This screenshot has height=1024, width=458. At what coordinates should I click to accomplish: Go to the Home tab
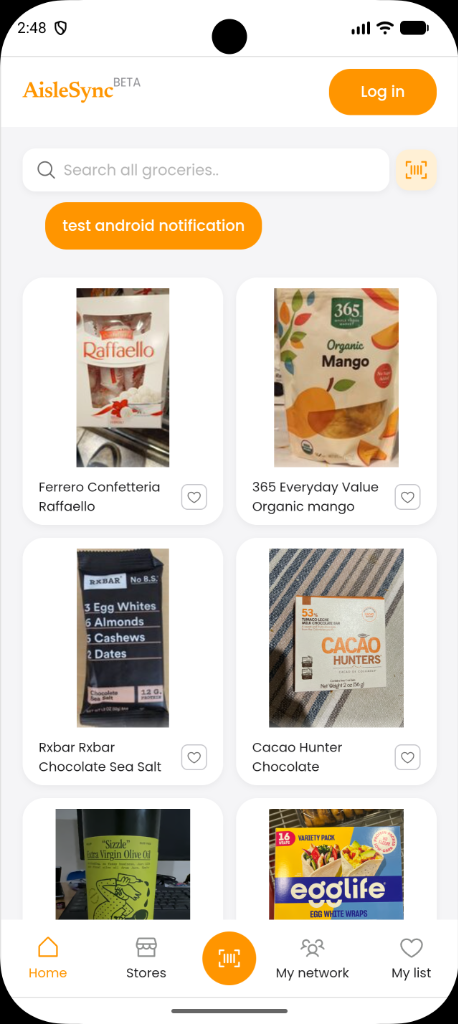(x=48, y=958)
